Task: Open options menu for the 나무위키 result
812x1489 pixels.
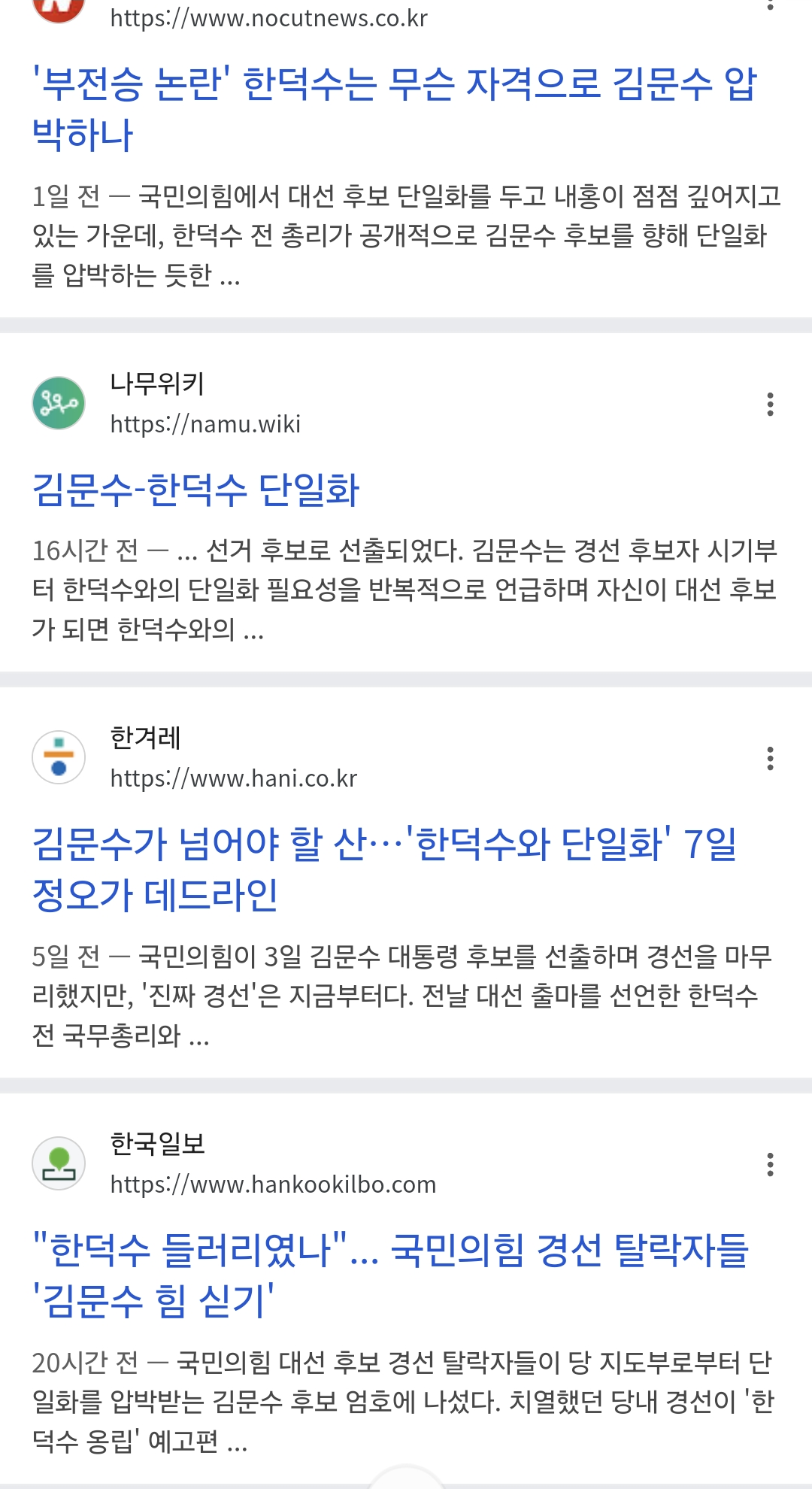Action: point(770,404)
